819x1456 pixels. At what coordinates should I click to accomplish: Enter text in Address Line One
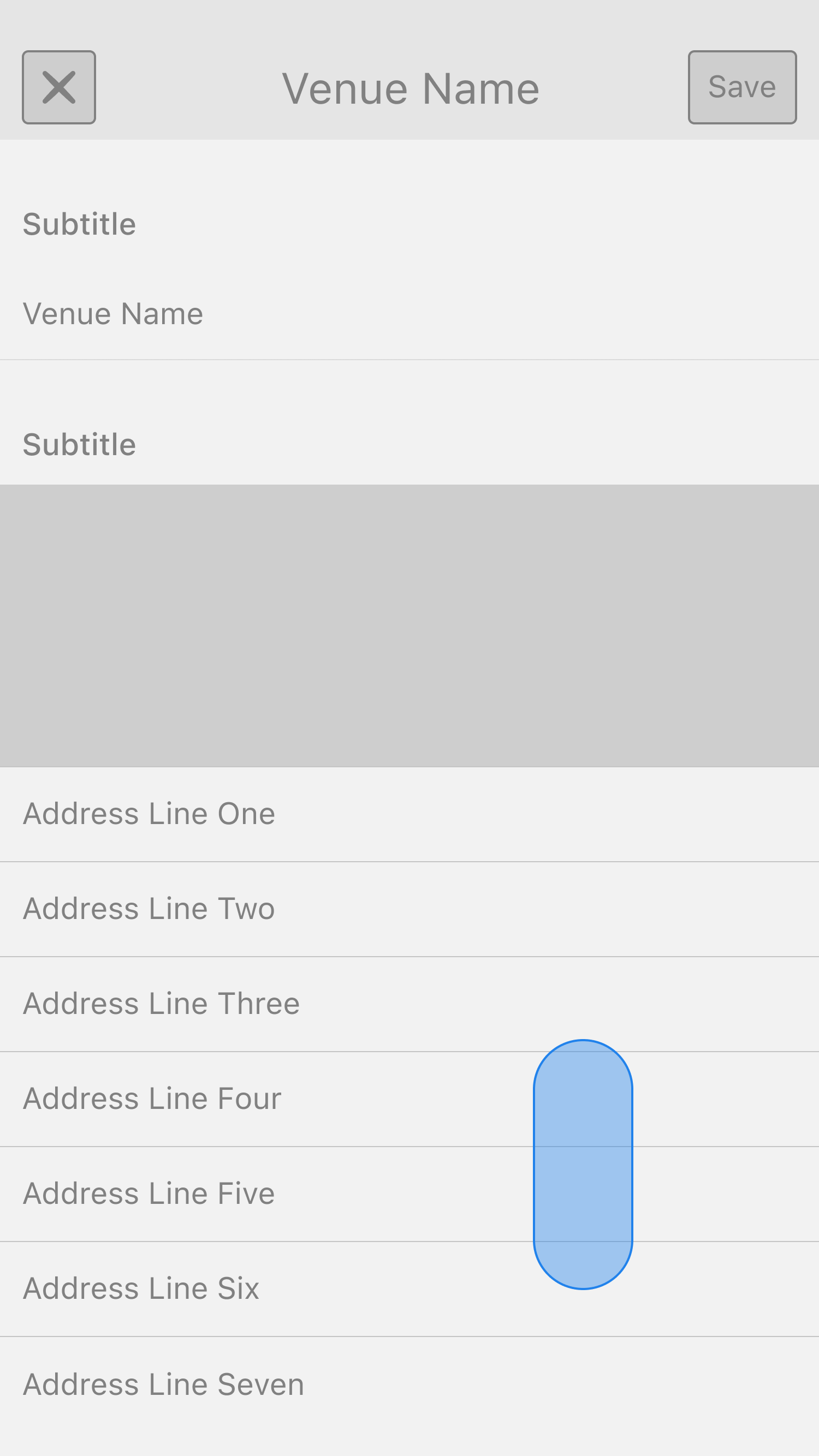[x=226, y=814]
